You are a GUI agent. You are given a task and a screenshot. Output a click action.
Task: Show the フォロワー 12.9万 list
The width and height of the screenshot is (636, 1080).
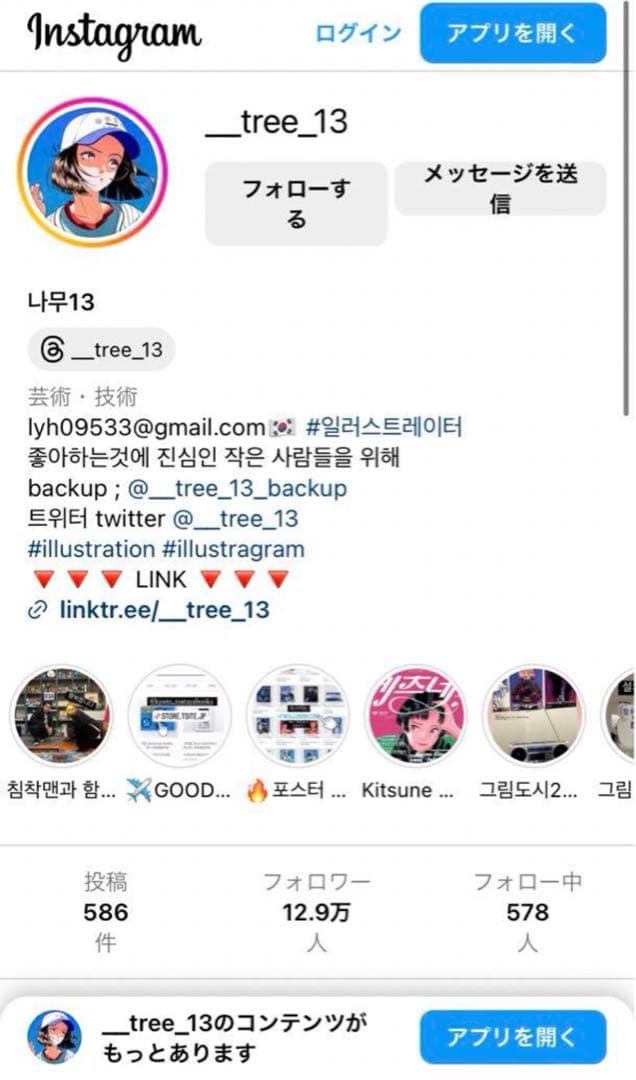(316, 911)
